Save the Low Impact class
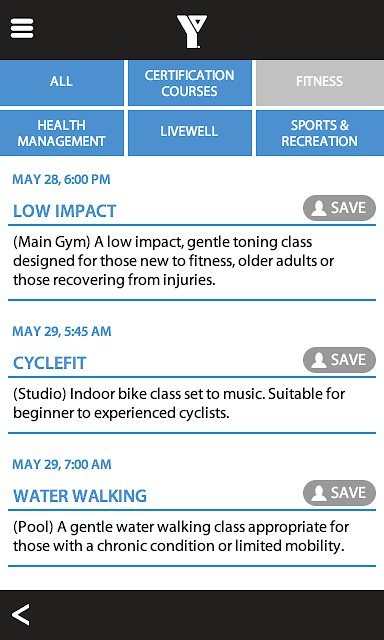The height and width of the screenshot is (640, 384). [339, 208]
